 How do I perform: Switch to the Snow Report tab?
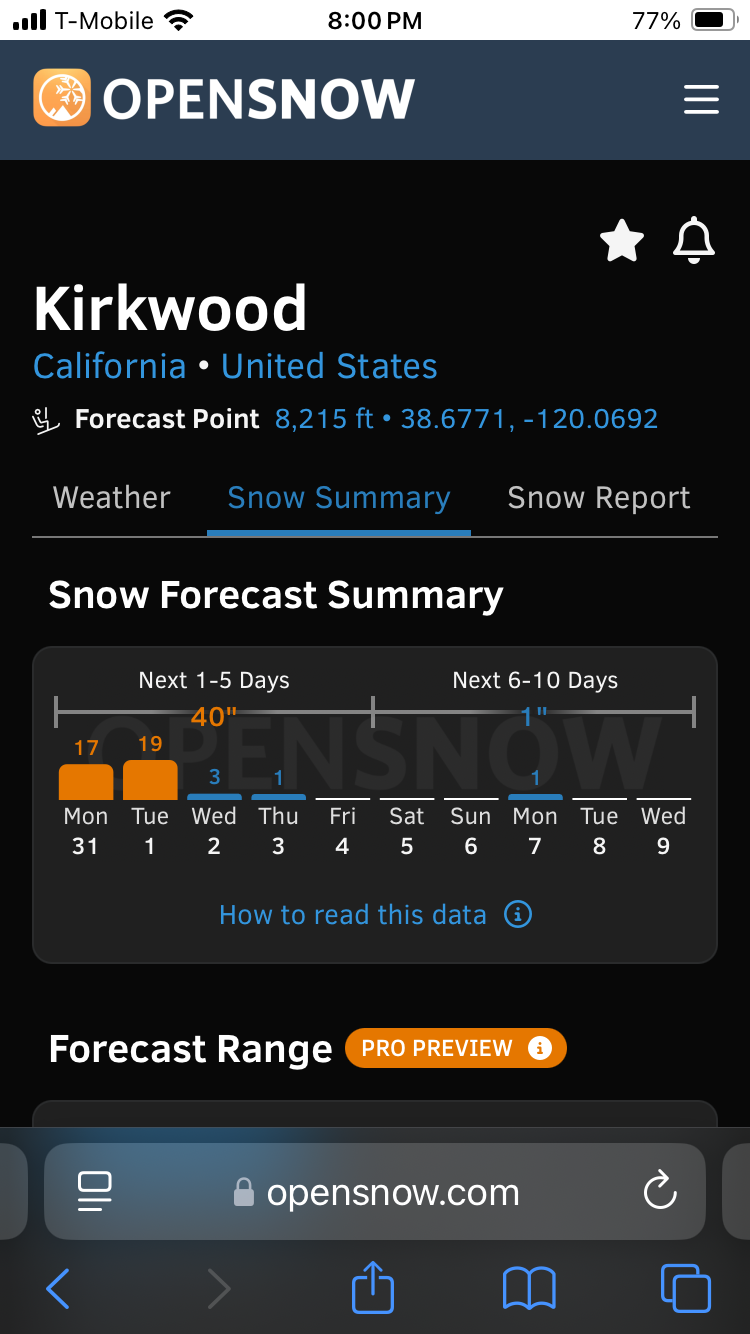coord(599,498)
